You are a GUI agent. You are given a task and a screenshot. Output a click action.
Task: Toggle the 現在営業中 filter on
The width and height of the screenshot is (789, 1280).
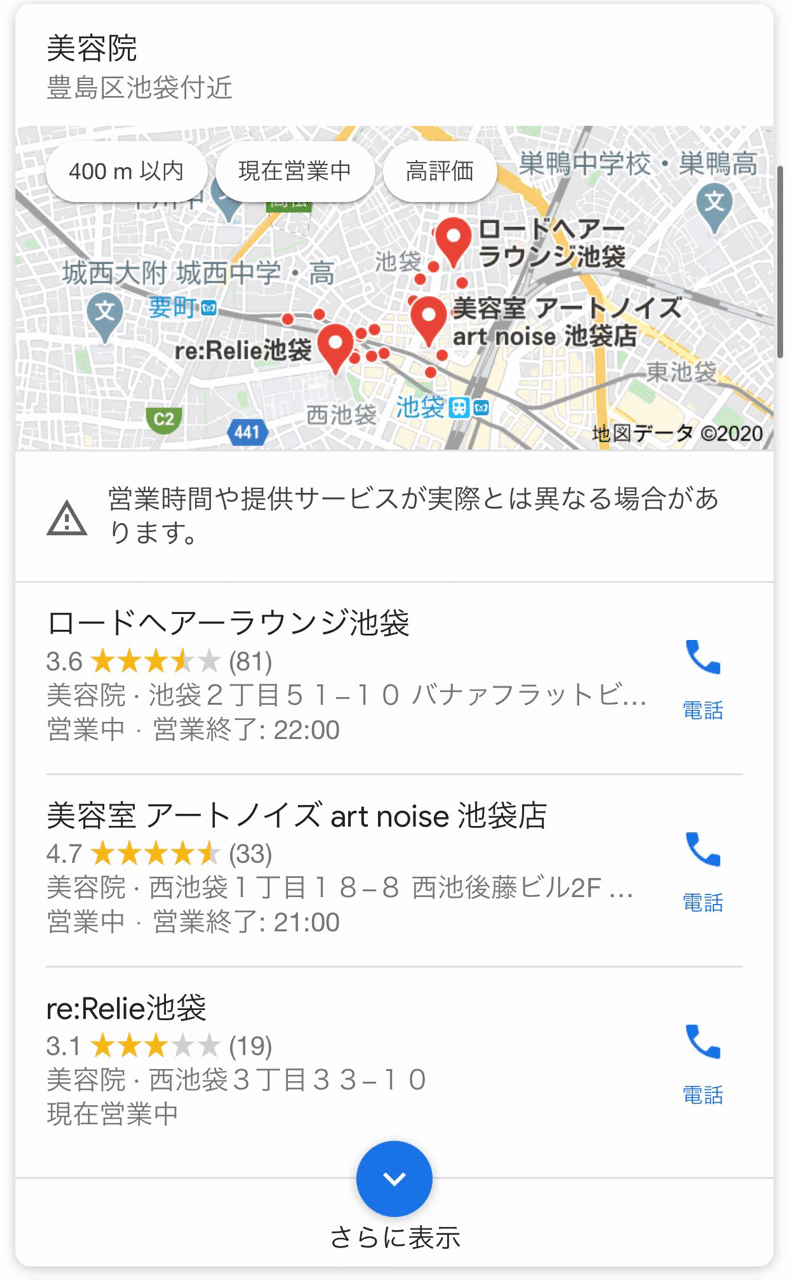pyautogui.click(x=295, y=171)
